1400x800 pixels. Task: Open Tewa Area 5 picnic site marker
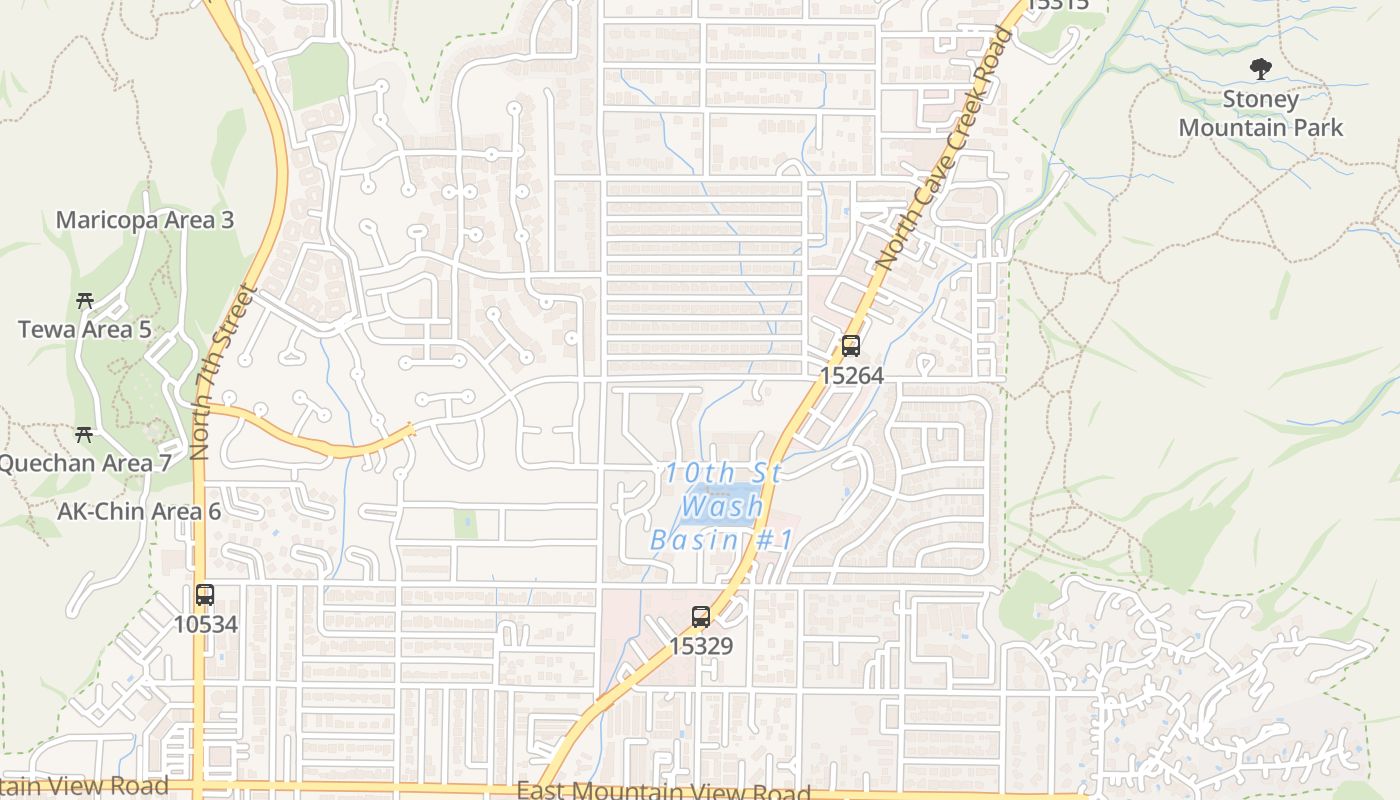click(x=85, y=300)
